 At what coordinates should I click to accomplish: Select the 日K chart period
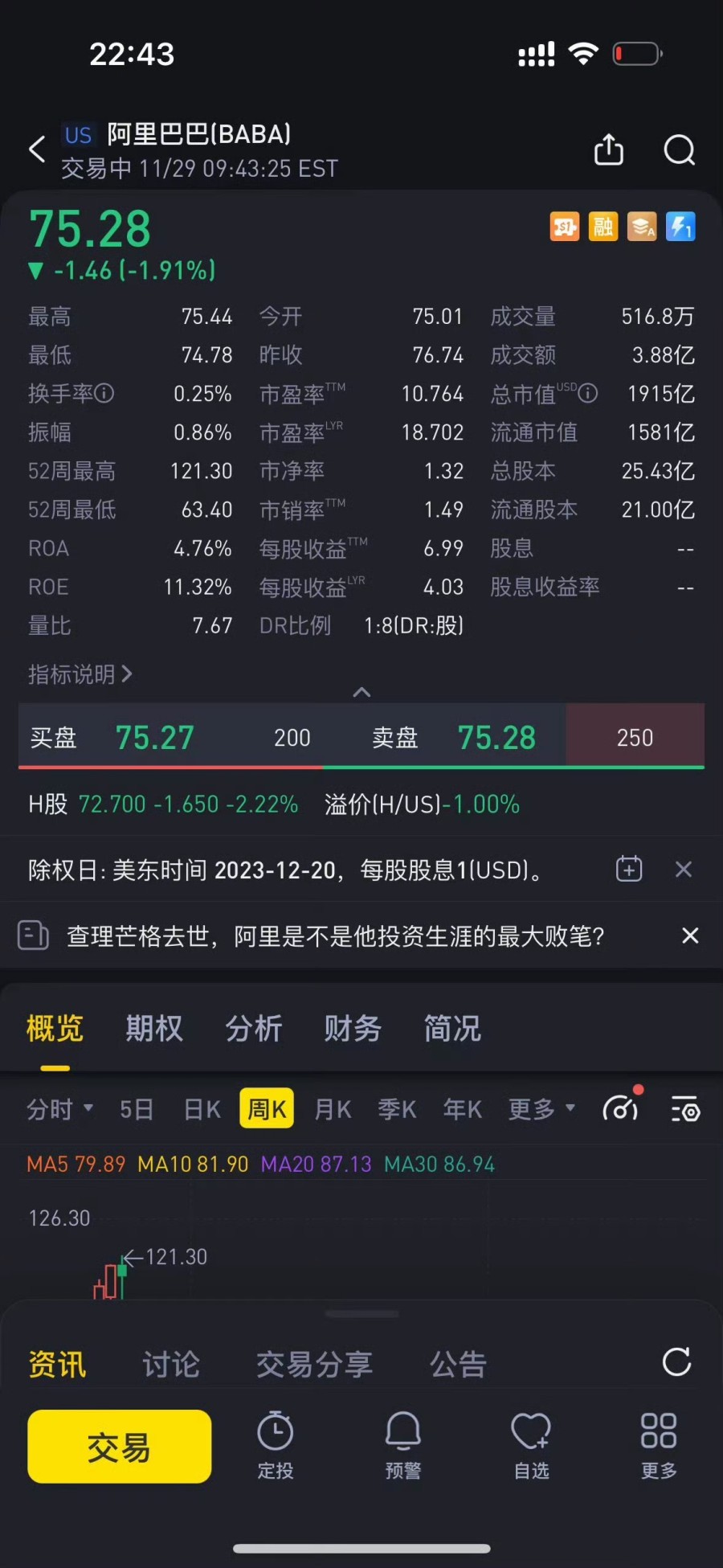(202, 1110)
